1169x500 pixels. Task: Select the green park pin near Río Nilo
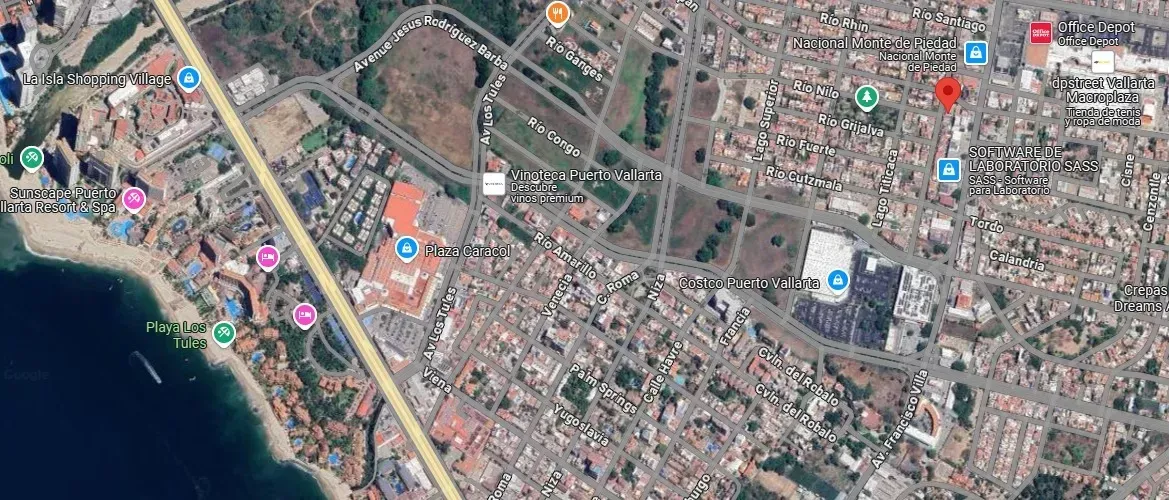866,96
